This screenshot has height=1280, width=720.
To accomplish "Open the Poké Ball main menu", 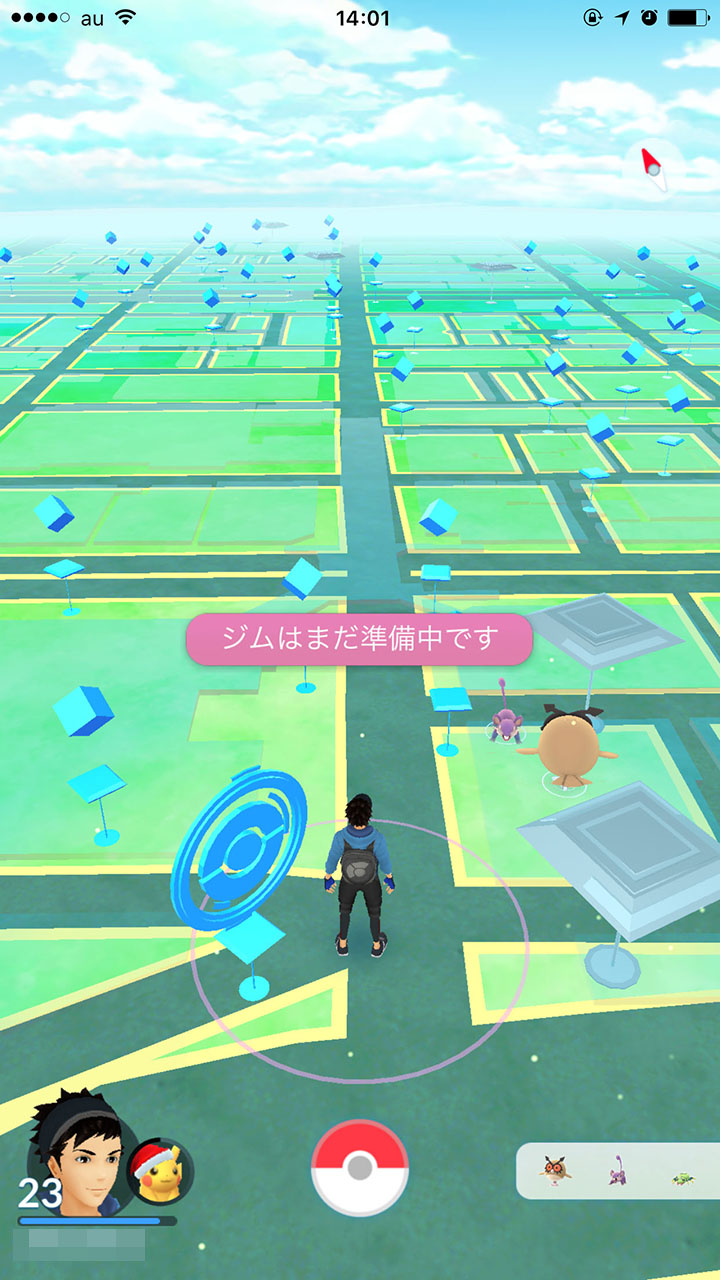I will (360, 1169).
